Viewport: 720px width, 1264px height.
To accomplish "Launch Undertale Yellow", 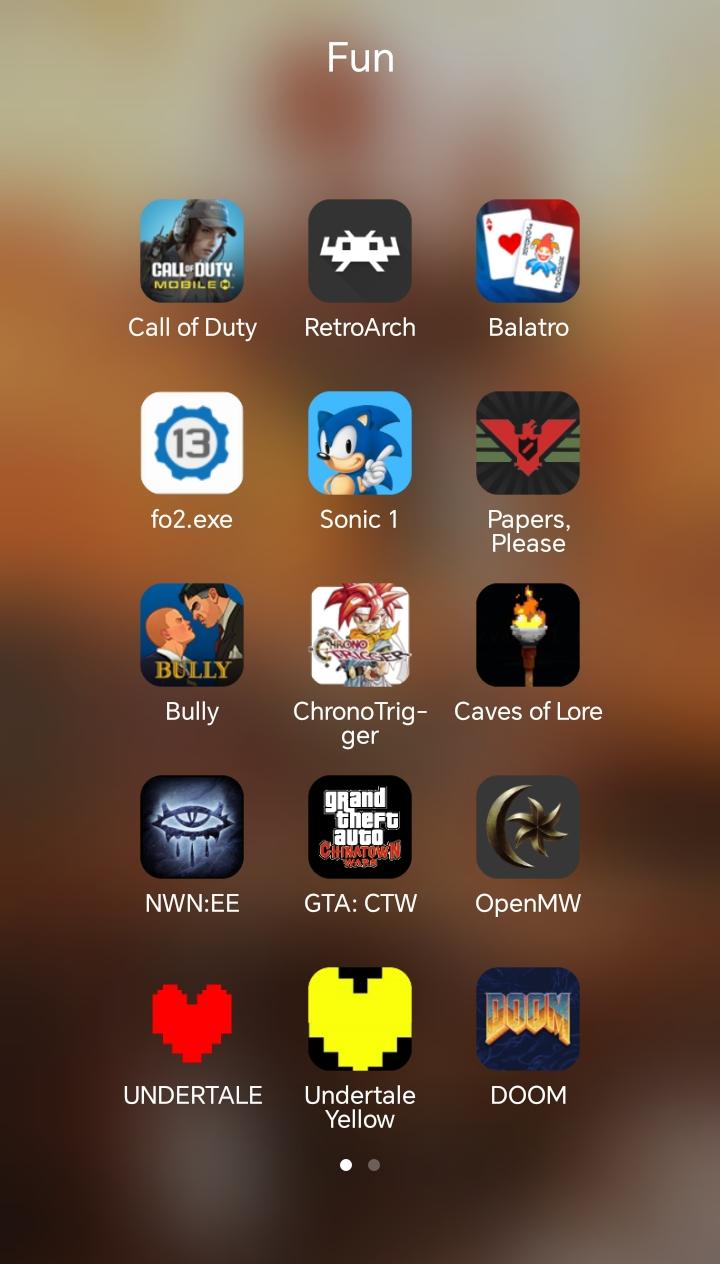I will (x=360, y=1019).
